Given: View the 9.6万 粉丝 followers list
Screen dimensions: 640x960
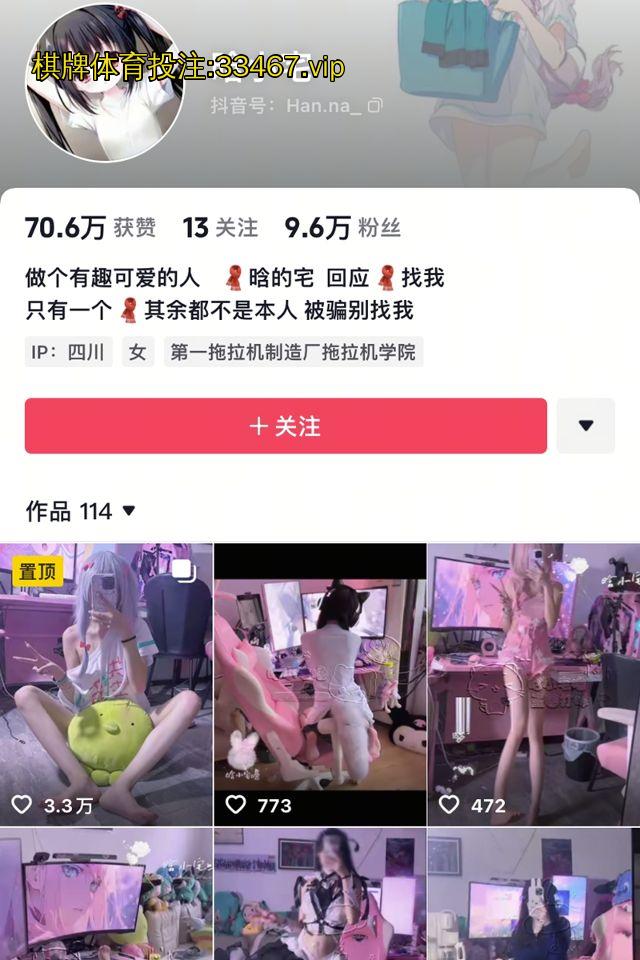Looking at the screenshot, I should tap(342, 228).
